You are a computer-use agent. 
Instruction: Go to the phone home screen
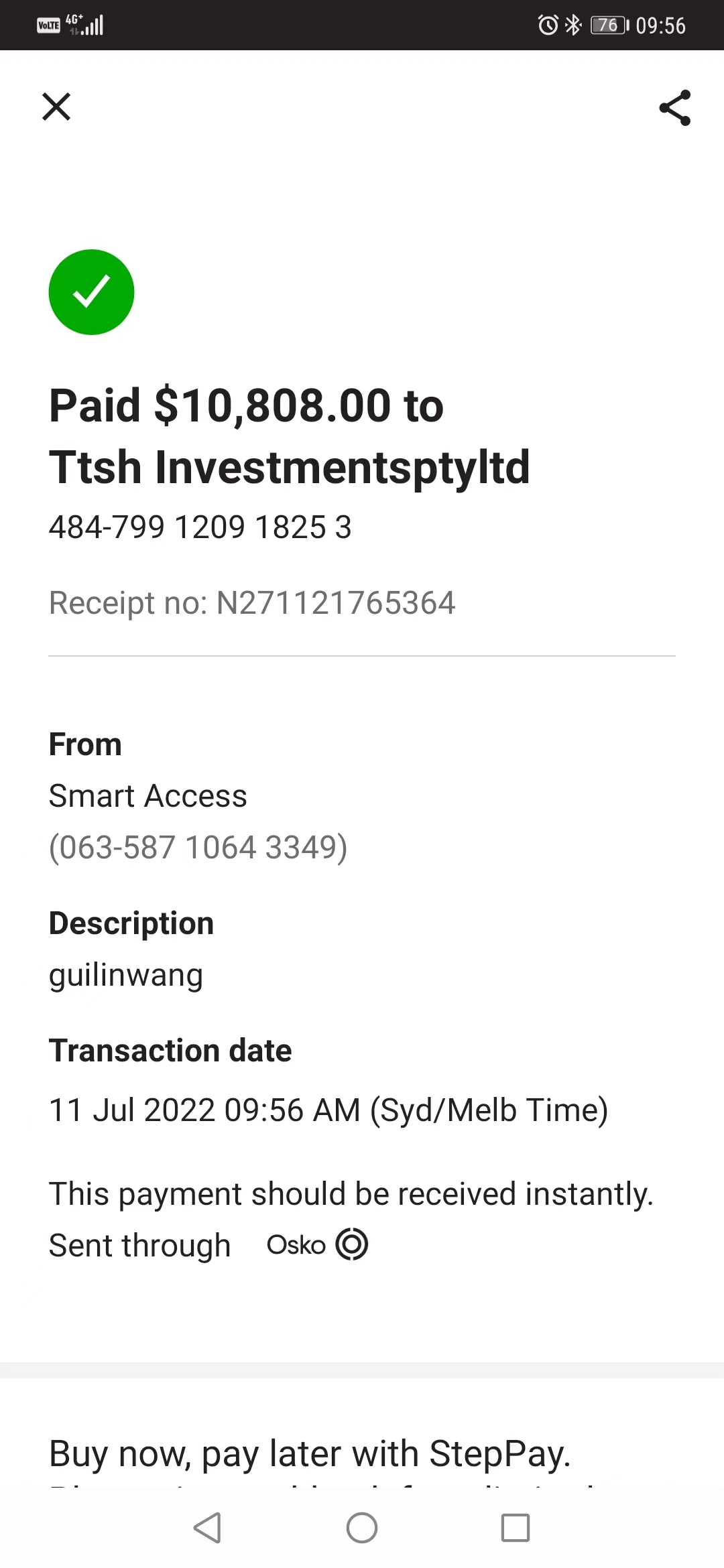coord(362,1528)
